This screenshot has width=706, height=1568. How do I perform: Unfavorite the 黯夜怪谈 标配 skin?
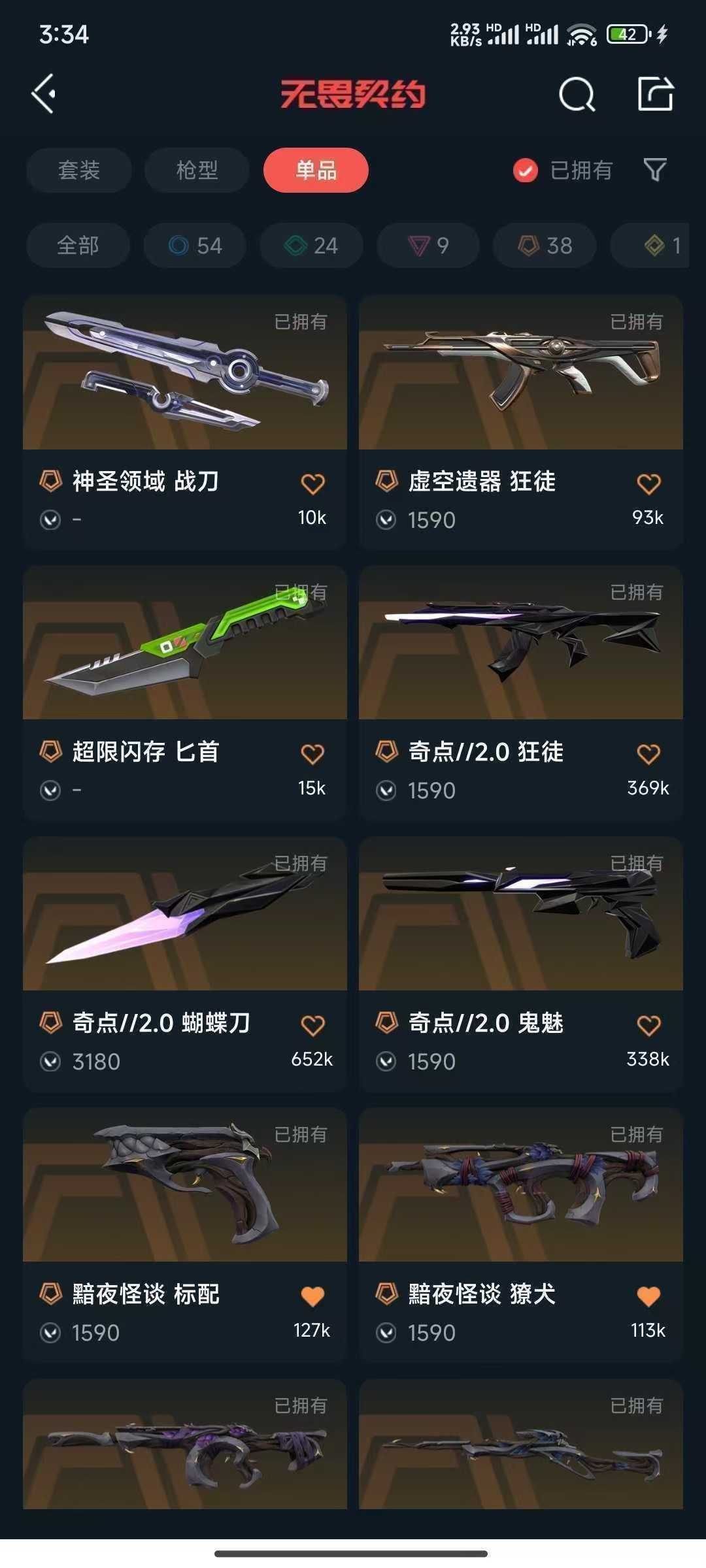[x=312, y=1295]
